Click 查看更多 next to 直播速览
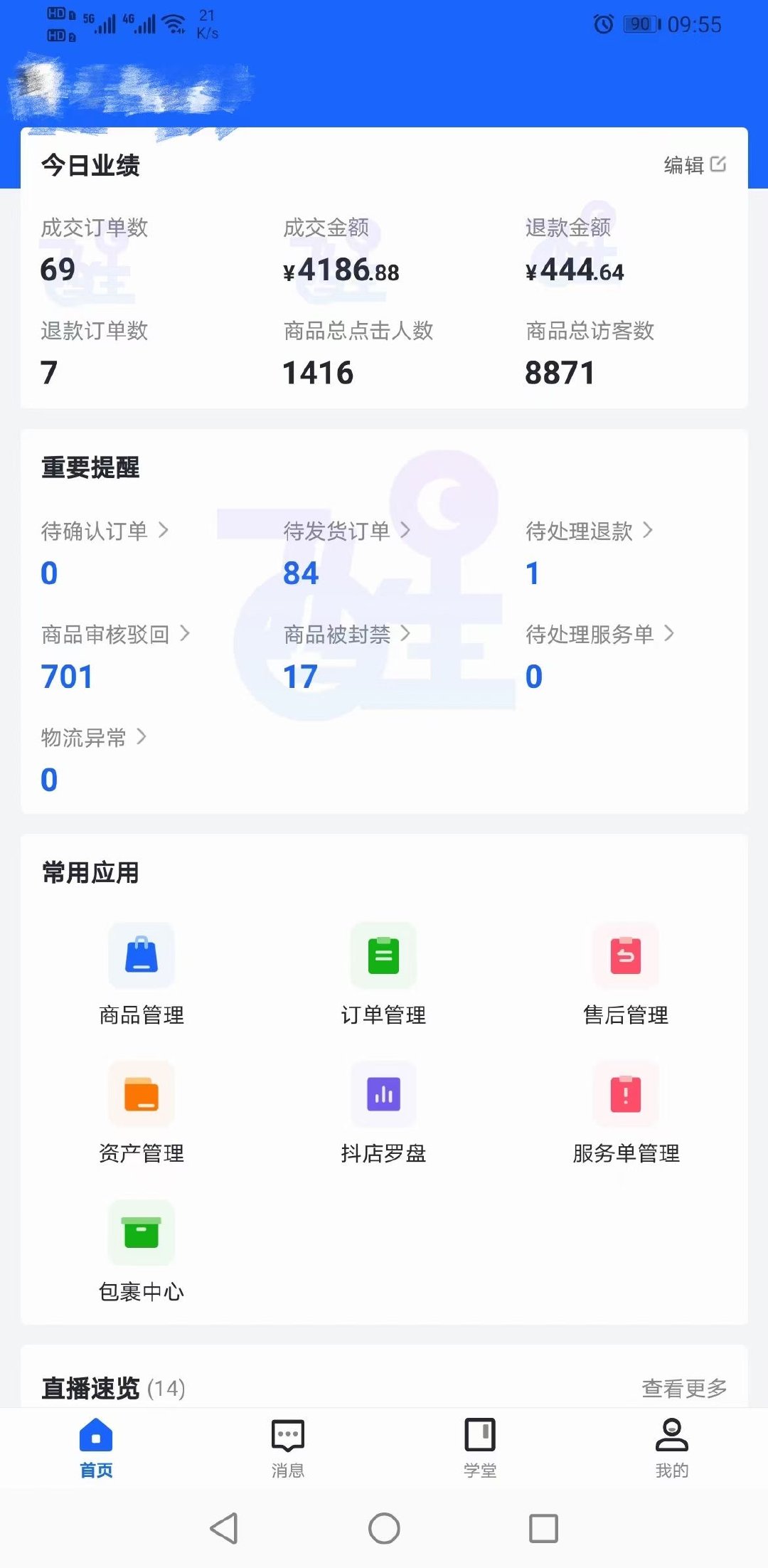 pos(684,1389)
